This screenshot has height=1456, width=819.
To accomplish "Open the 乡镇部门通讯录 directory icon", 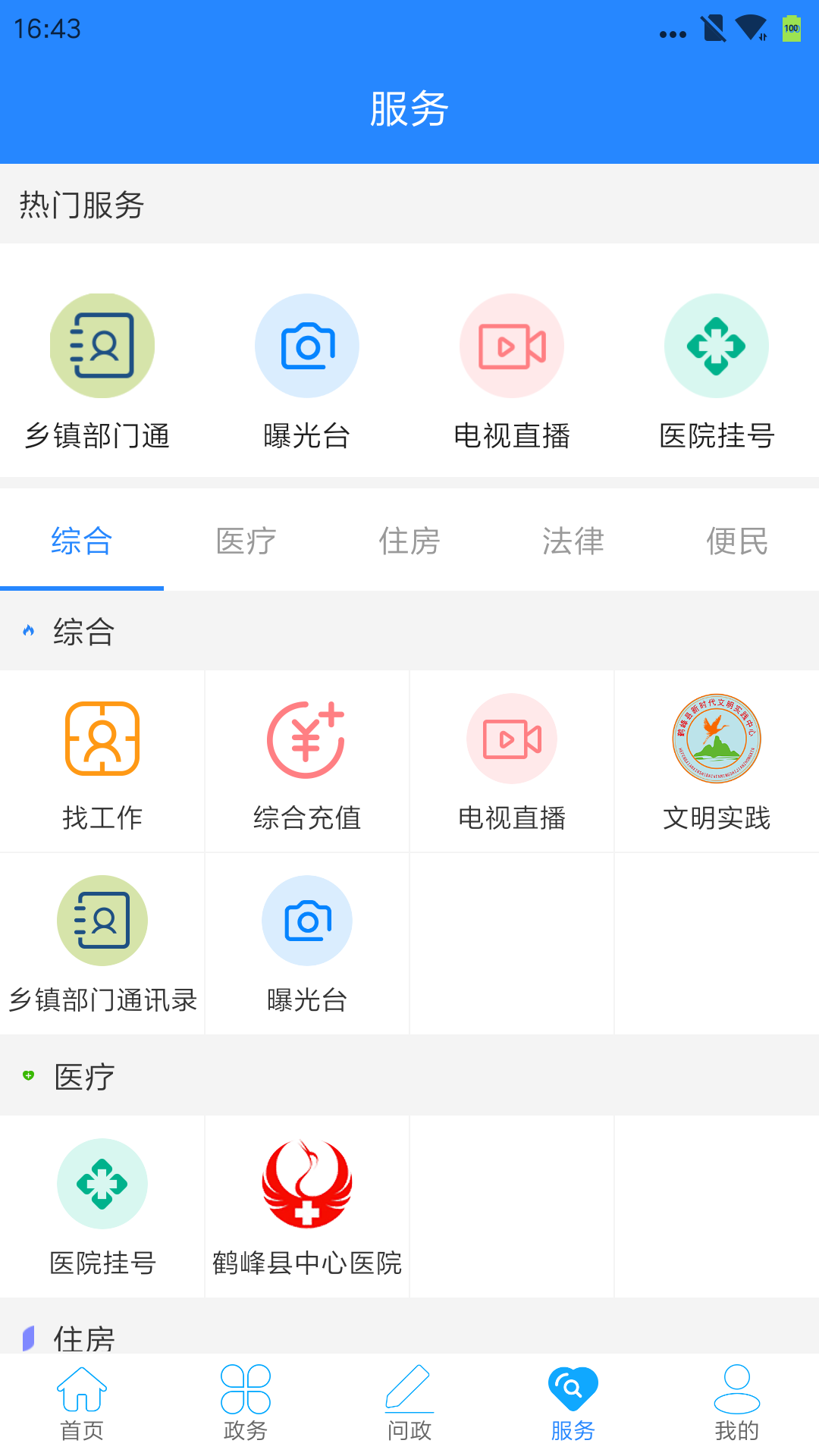I will pyautogui.click(x=102, y=921).
